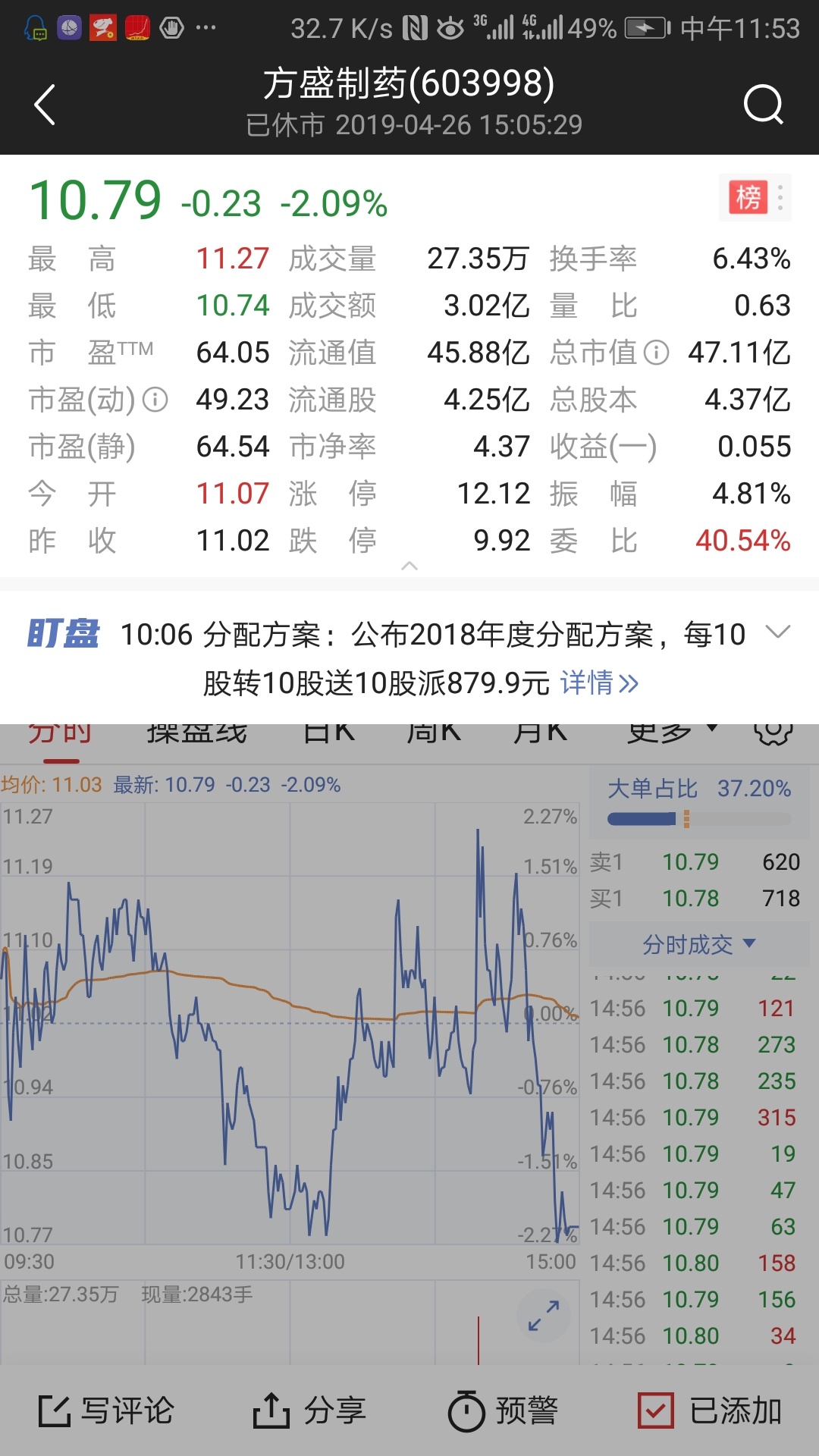This screenshot has width=819, height=1456.
Task: Expand the chart to full screen
Action: pos(544,1316)
